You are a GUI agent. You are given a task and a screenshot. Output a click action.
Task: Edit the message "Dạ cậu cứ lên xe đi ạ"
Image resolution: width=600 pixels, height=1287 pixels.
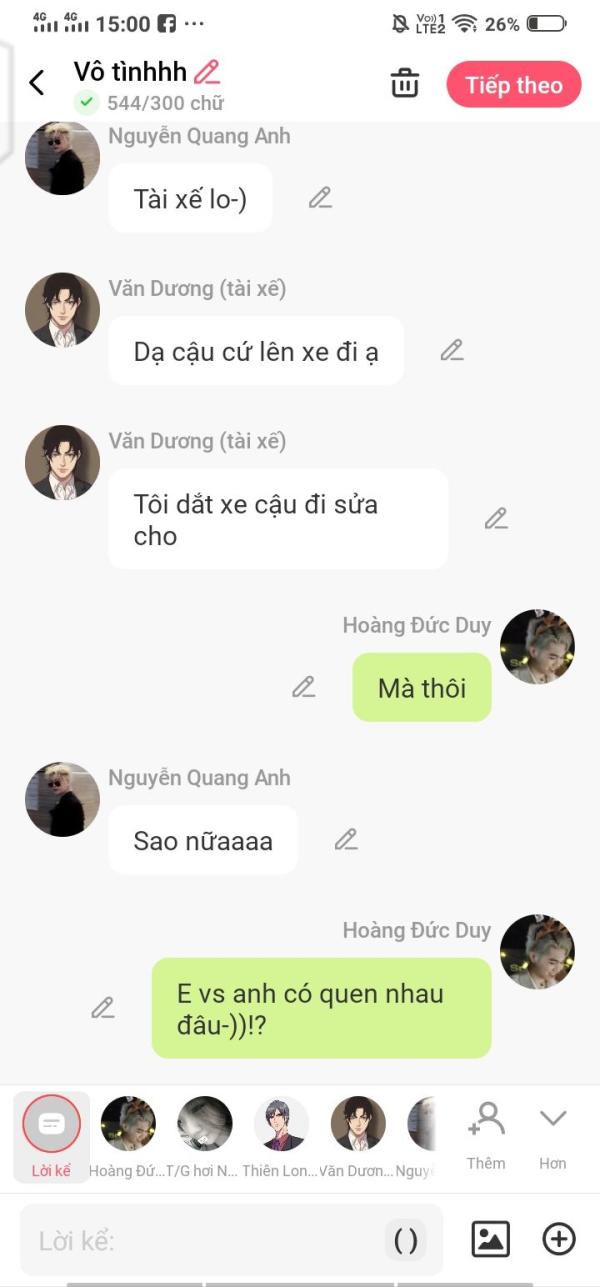click(452, 350)
